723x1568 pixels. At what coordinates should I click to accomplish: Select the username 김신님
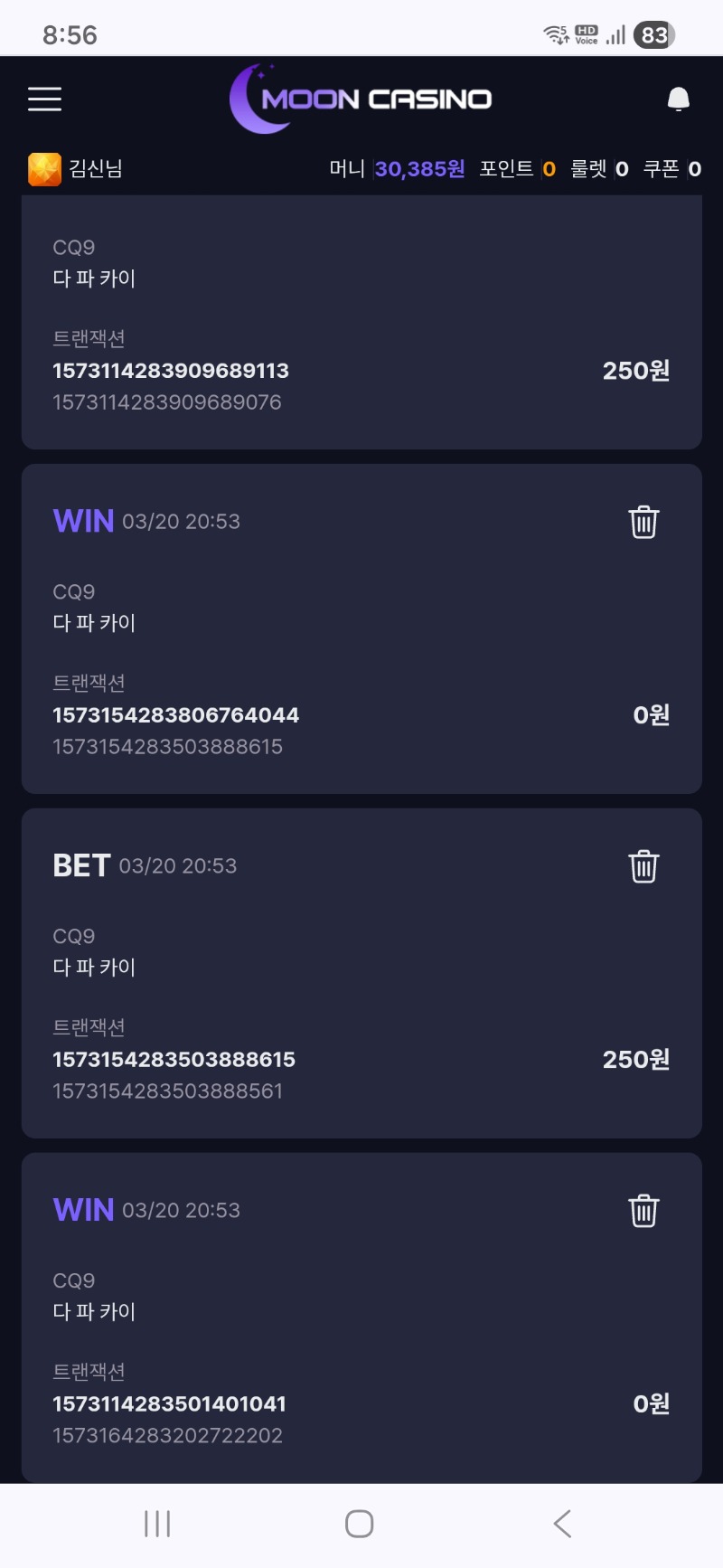[x=93, y=168]
